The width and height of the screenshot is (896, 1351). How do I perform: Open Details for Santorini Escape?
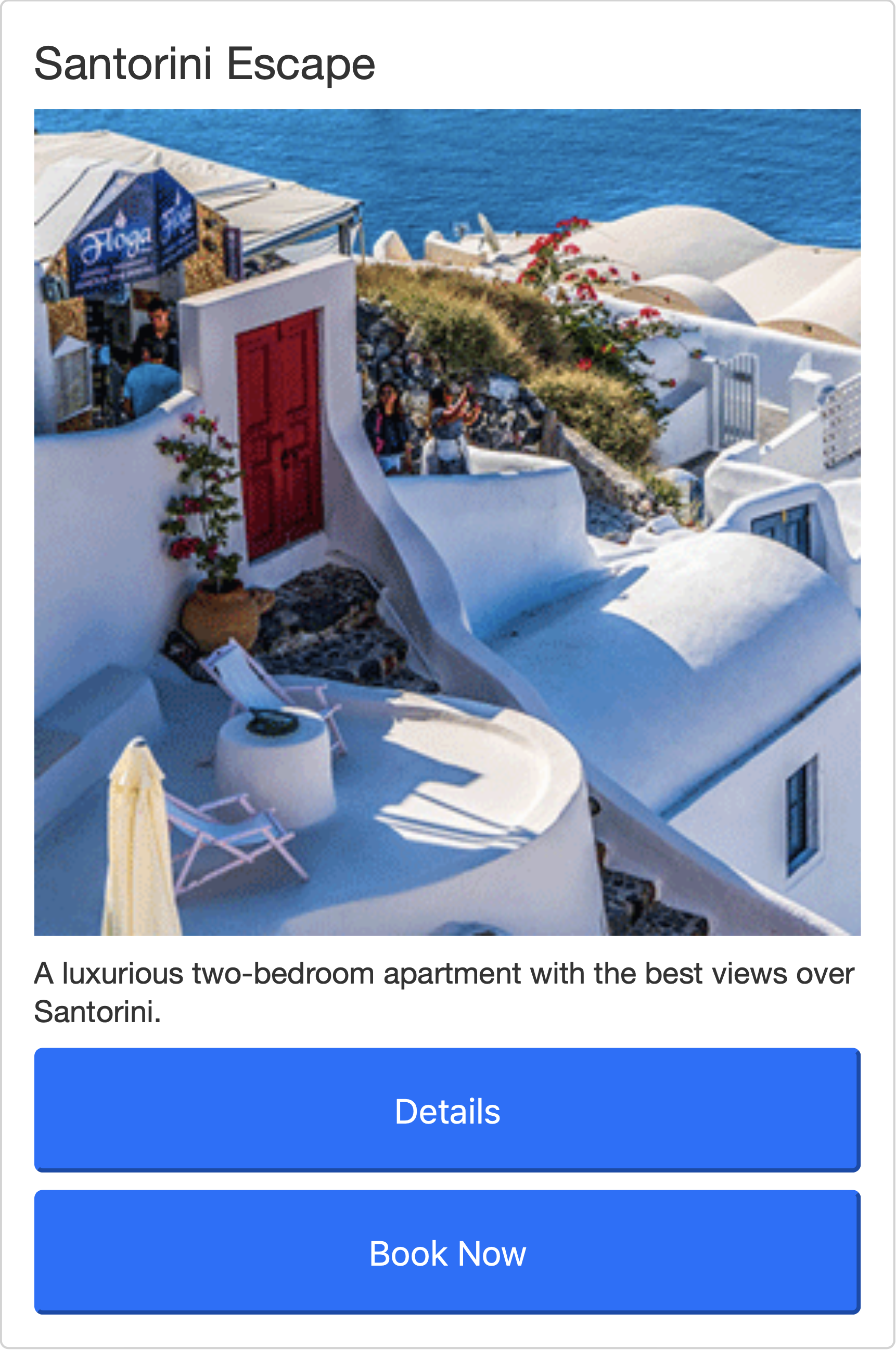coord(447,1112)
